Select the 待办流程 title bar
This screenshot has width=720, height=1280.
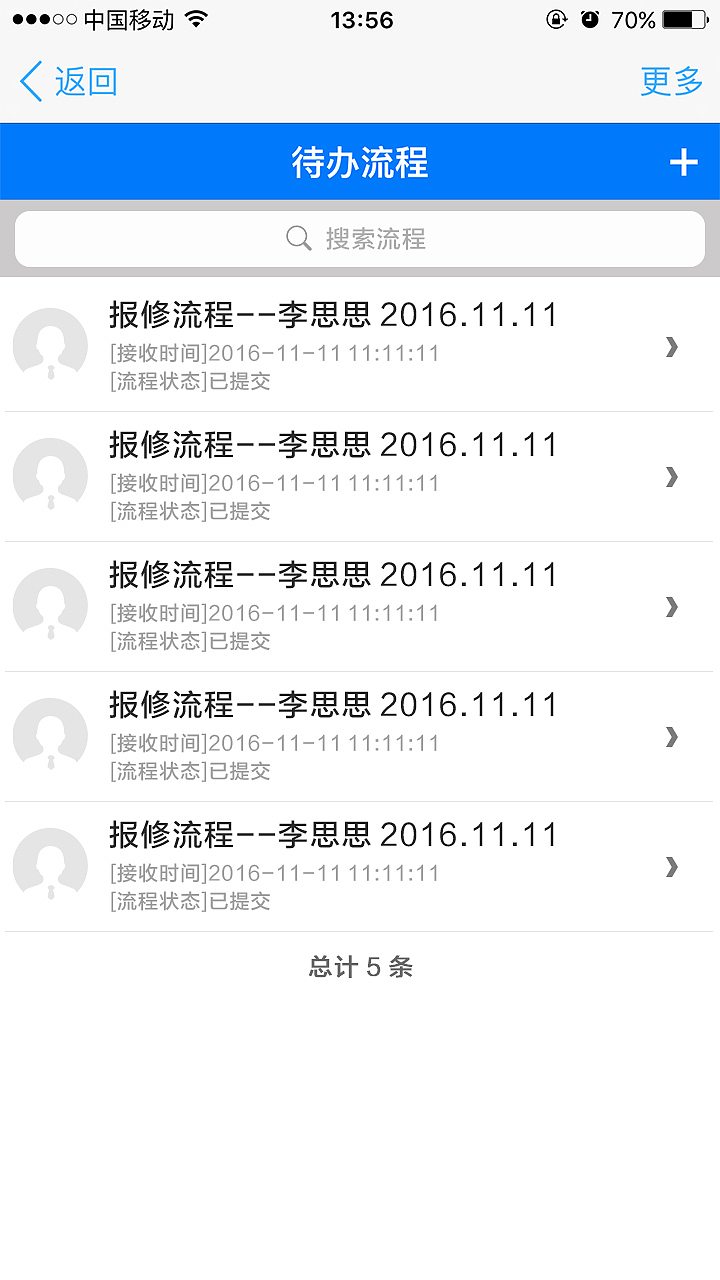point(360,160)
